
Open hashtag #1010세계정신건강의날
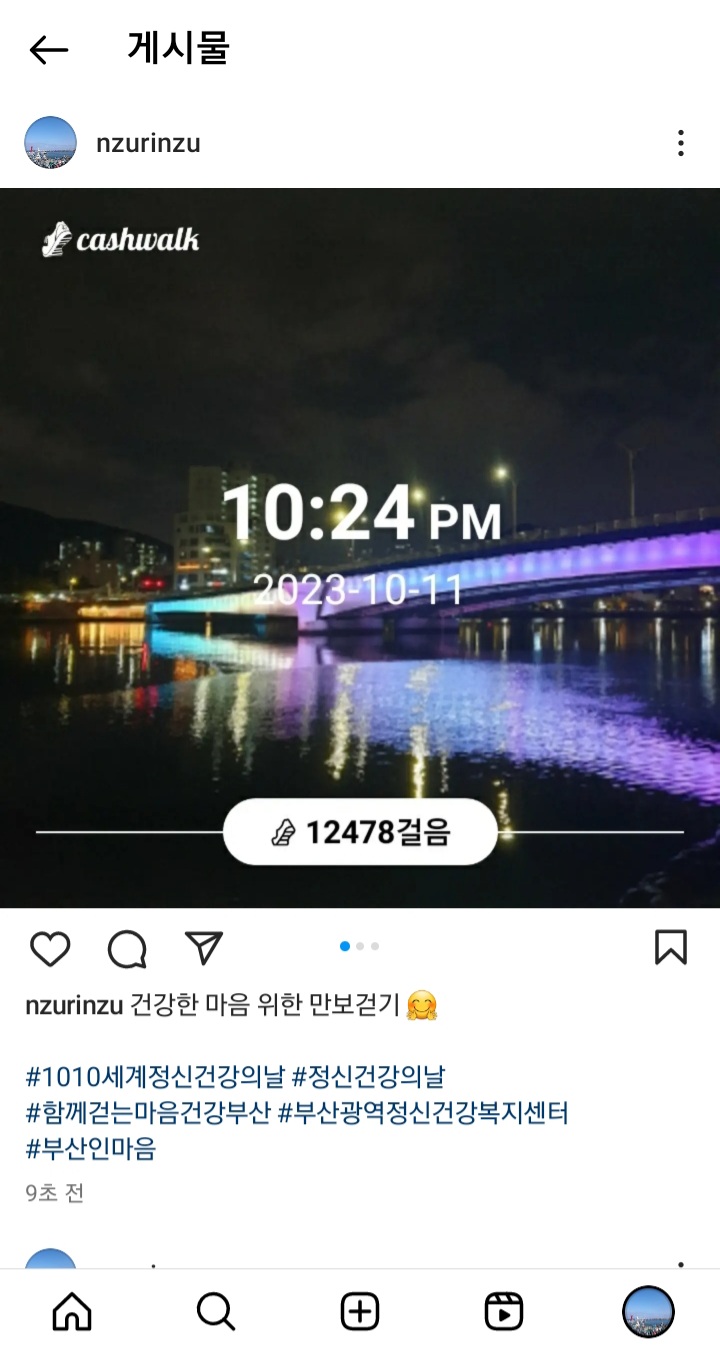click(x=153, y=1077)
